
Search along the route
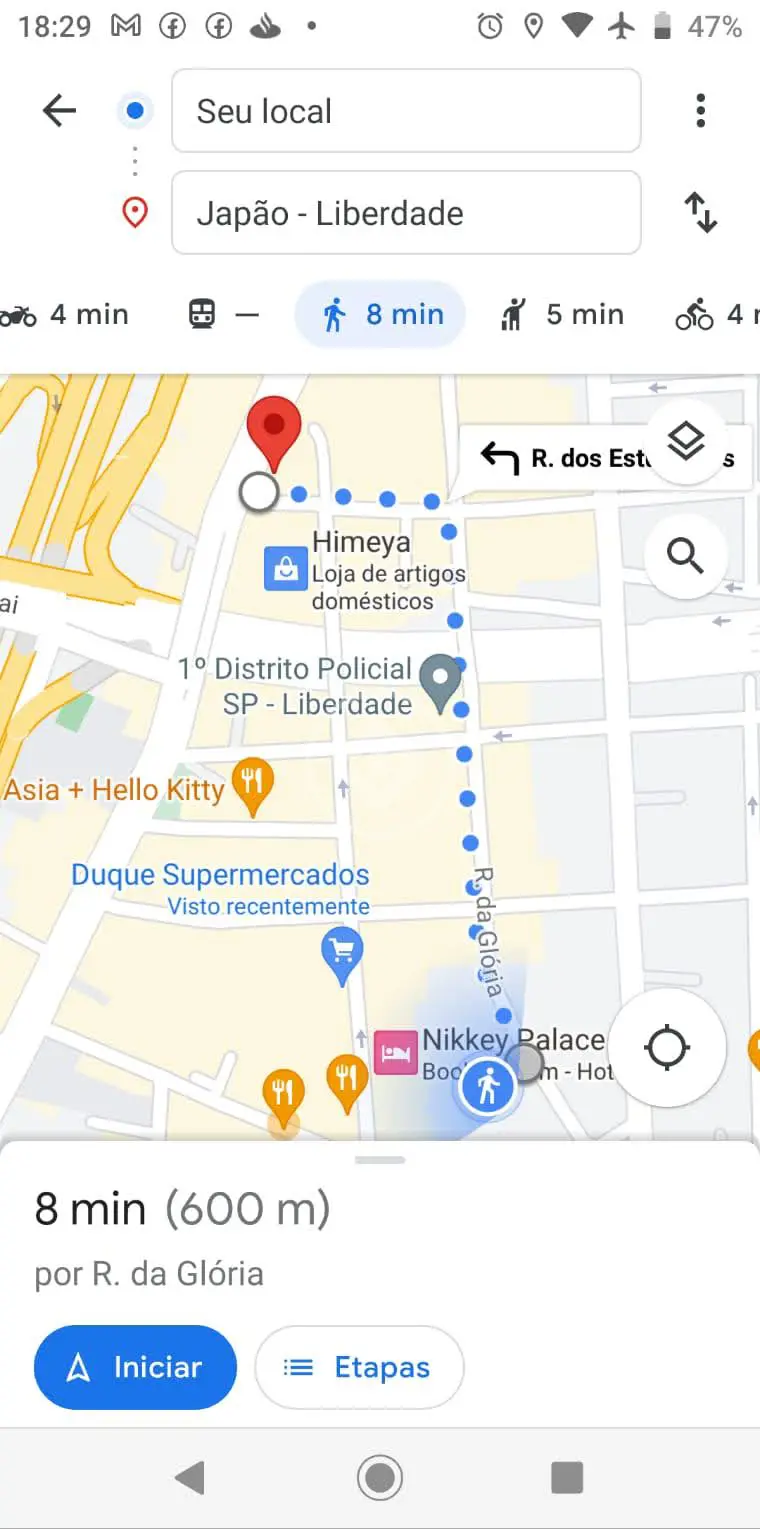(686, 555)
